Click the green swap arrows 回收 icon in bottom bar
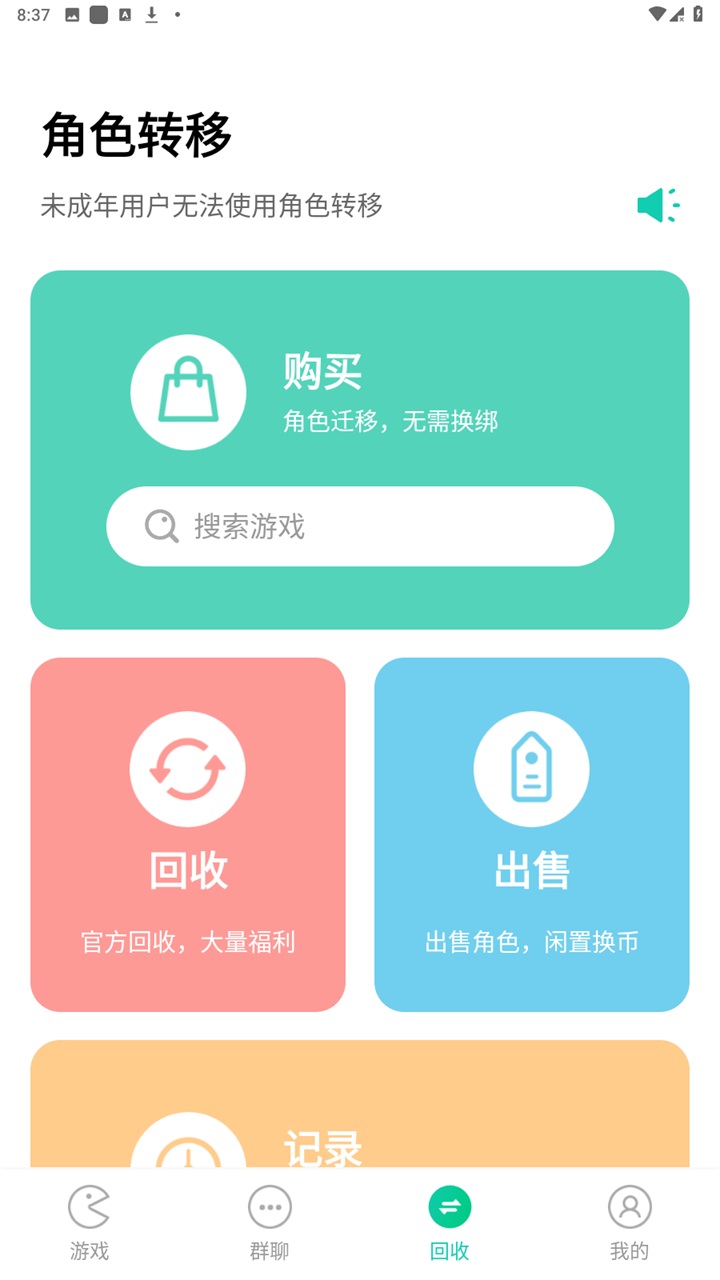 449,1207
